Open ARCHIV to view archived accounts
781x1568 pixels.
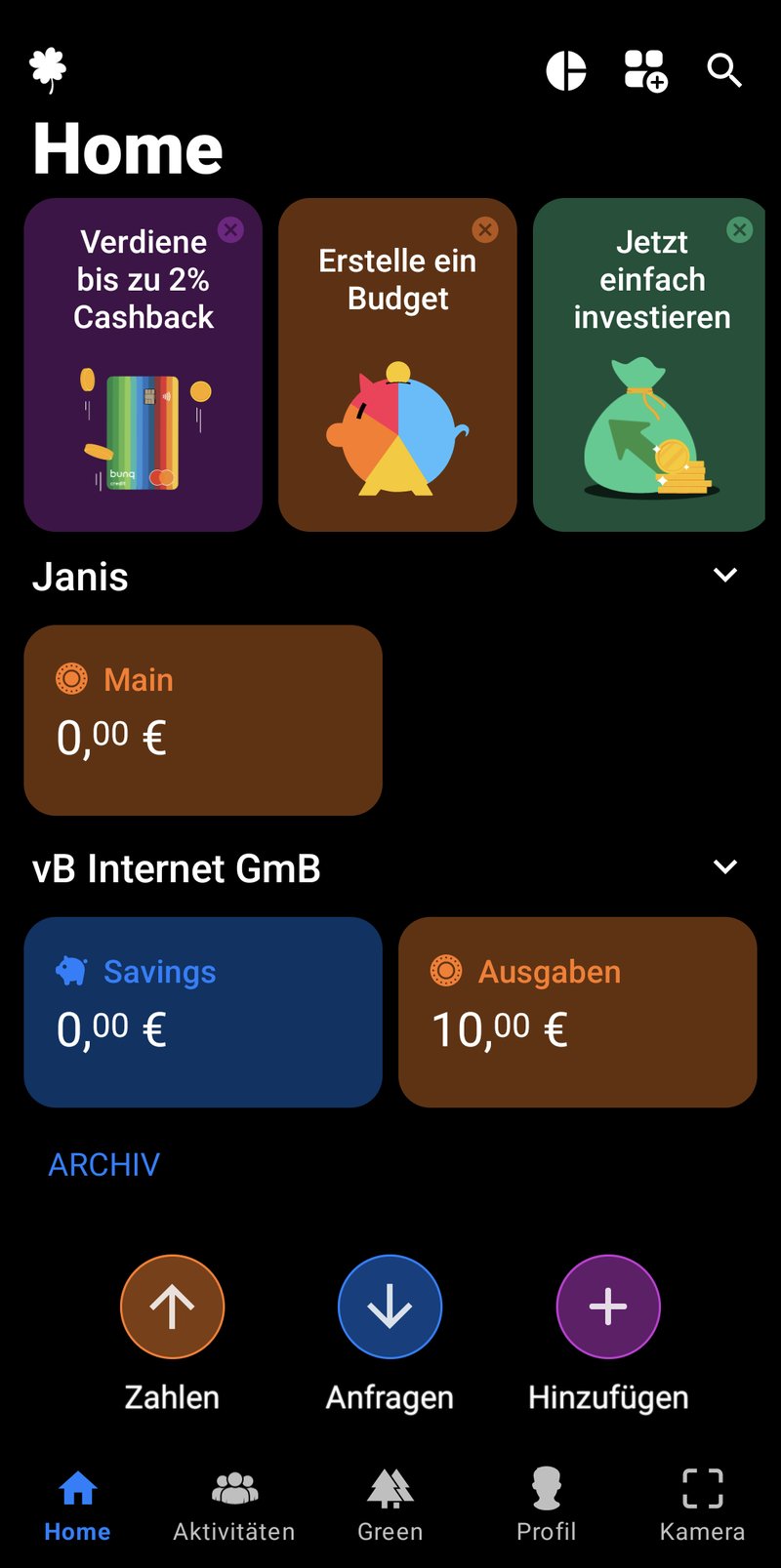coord(103,1164)
